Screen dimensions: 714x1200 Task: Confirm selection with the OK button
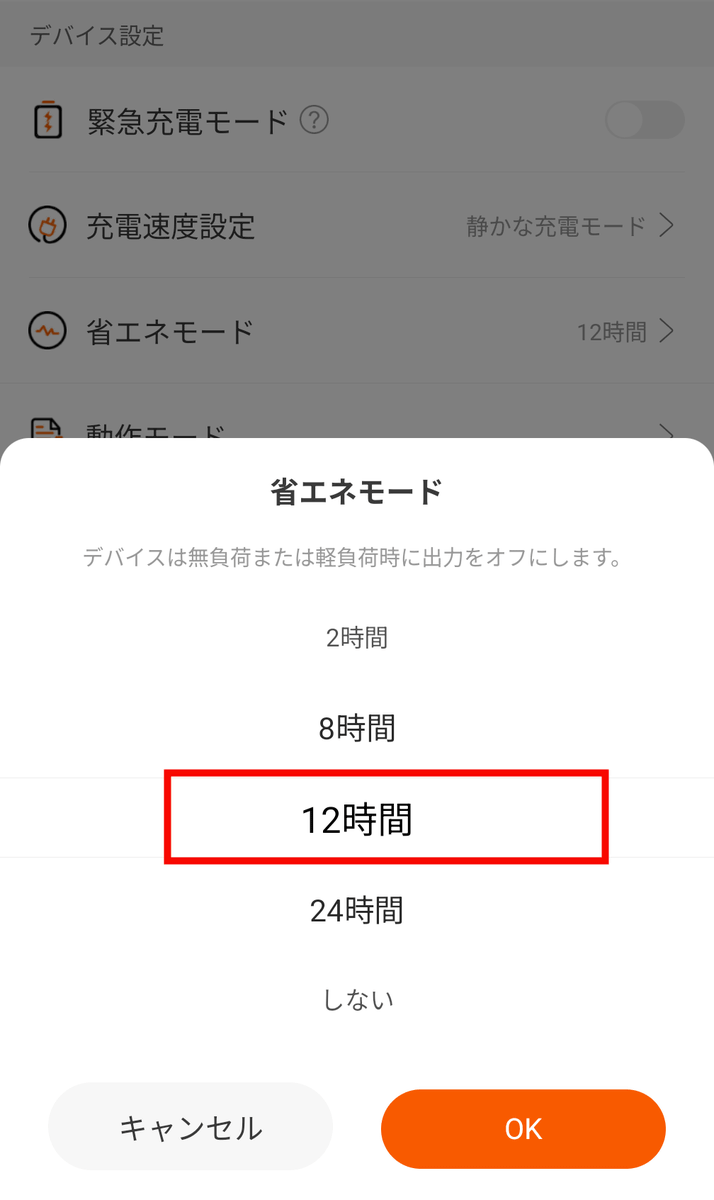[523, 1129]
